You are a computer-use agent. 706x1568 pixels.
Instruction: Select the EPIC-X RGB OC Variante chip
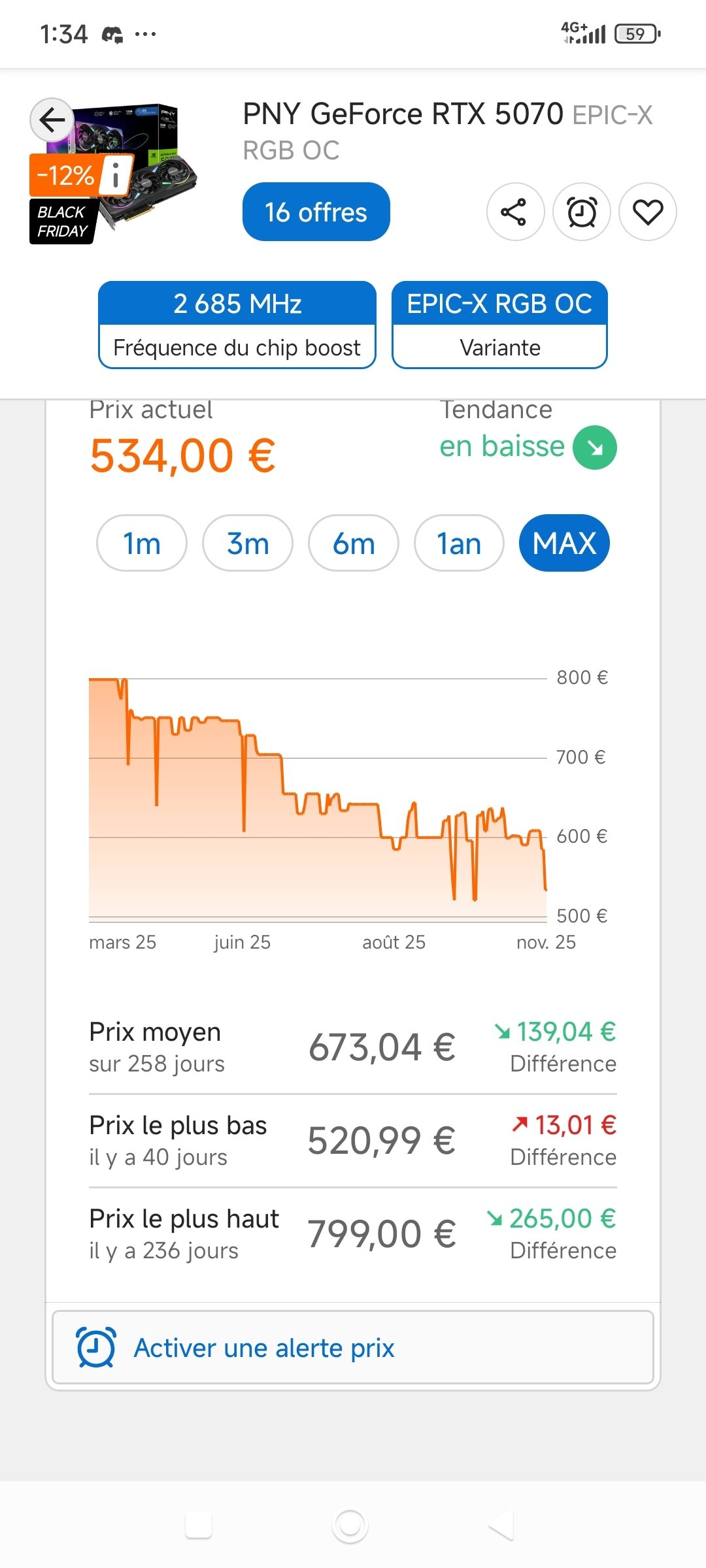point(499,325)
